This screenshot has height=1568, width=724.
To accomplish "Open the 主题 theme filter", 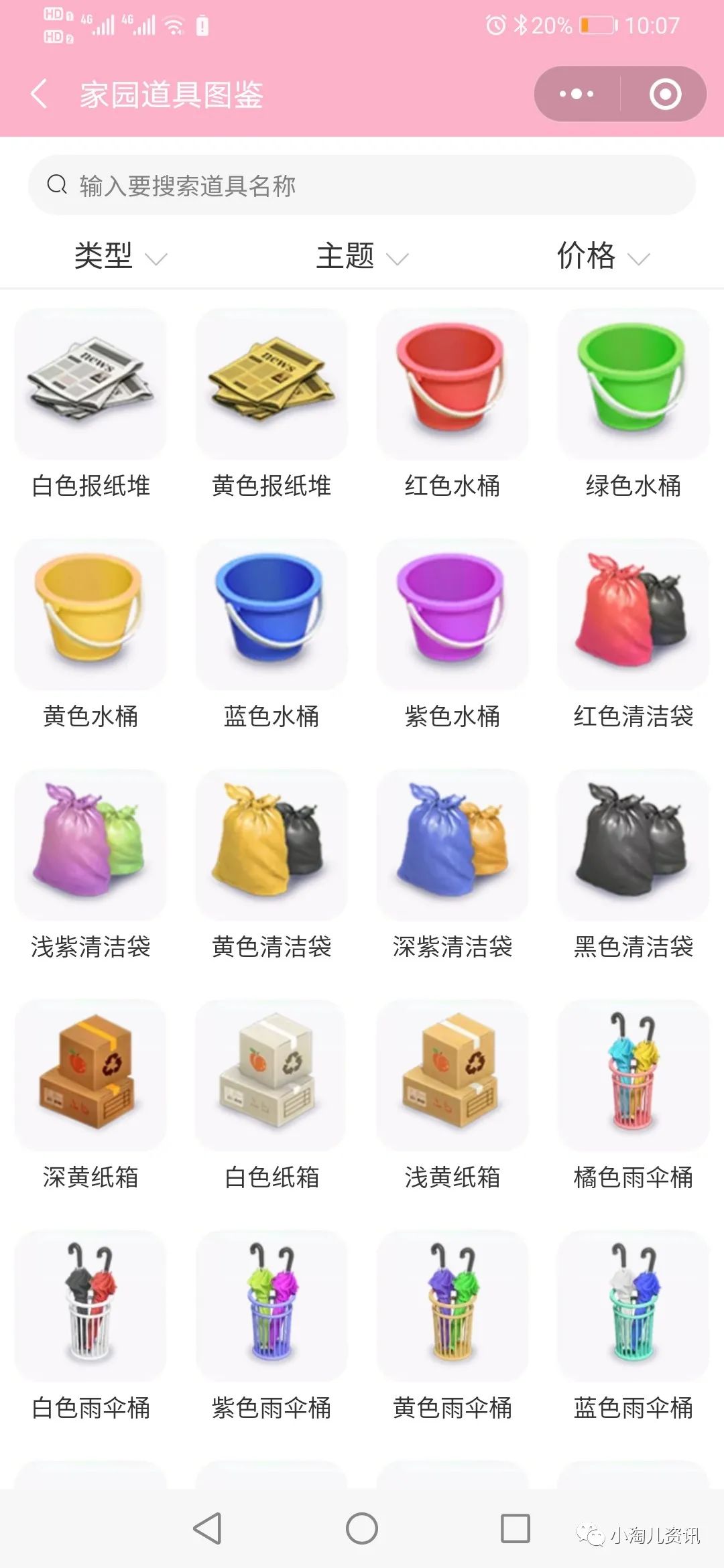I will (362, 257).
